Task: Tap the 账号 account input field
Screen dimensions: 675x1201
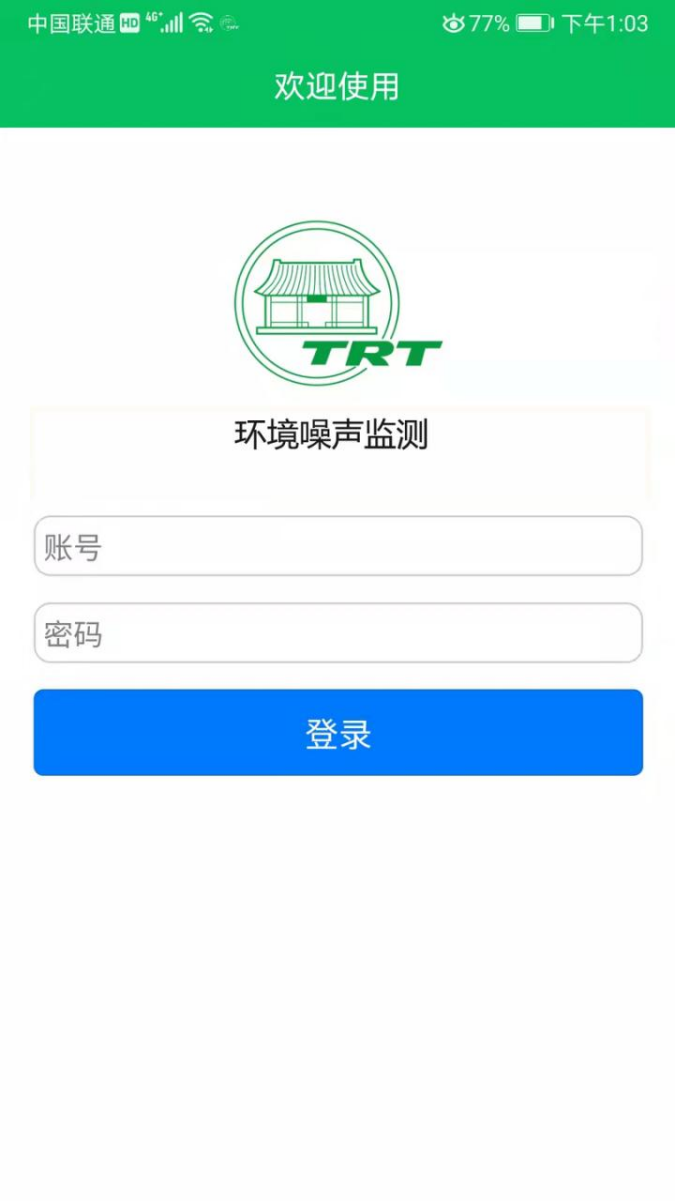Action: coord(338,546)
